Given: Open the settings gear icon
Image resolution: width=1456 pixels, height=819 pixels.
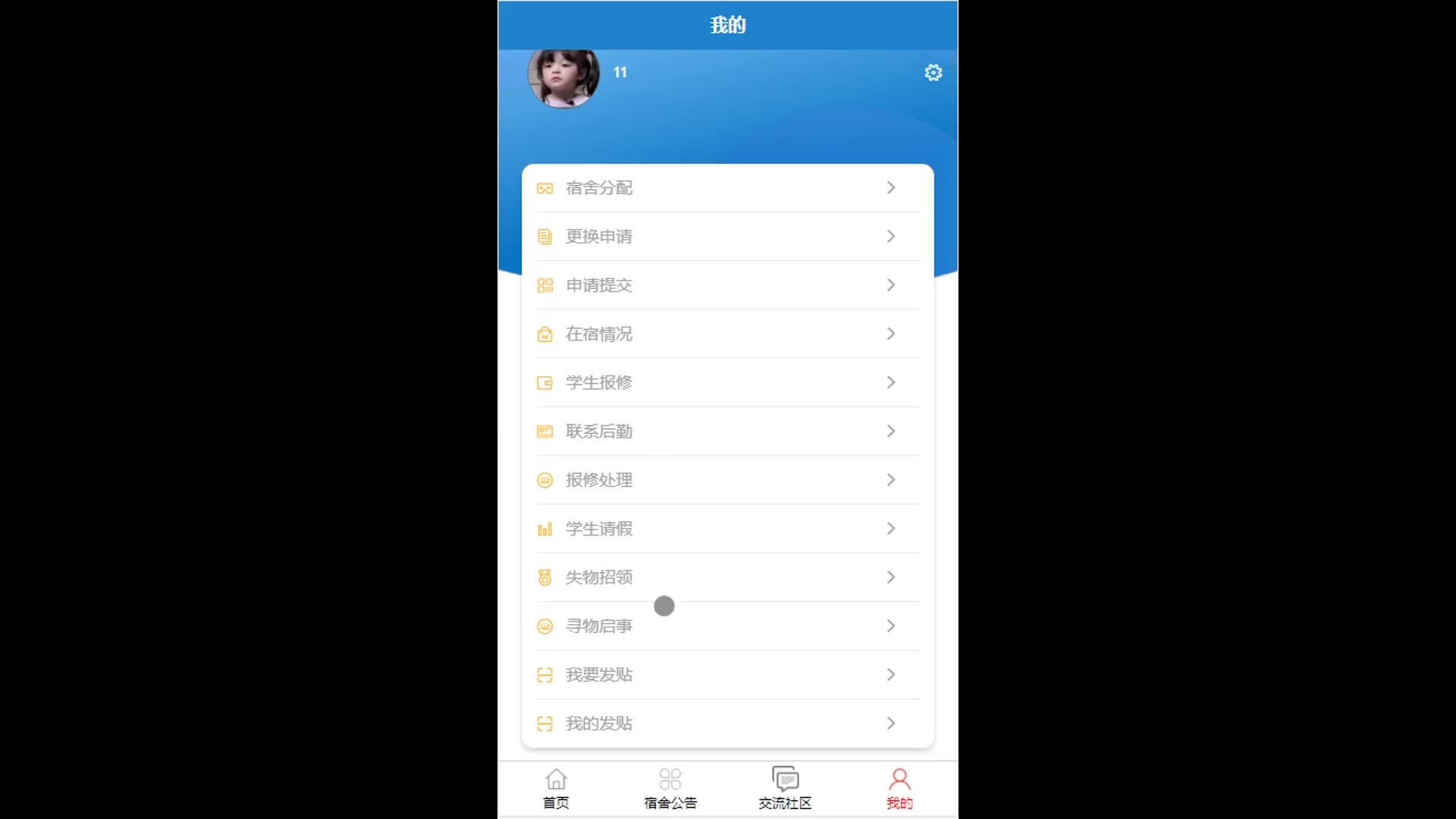Looking at the screenshot, I should [933, 73].
